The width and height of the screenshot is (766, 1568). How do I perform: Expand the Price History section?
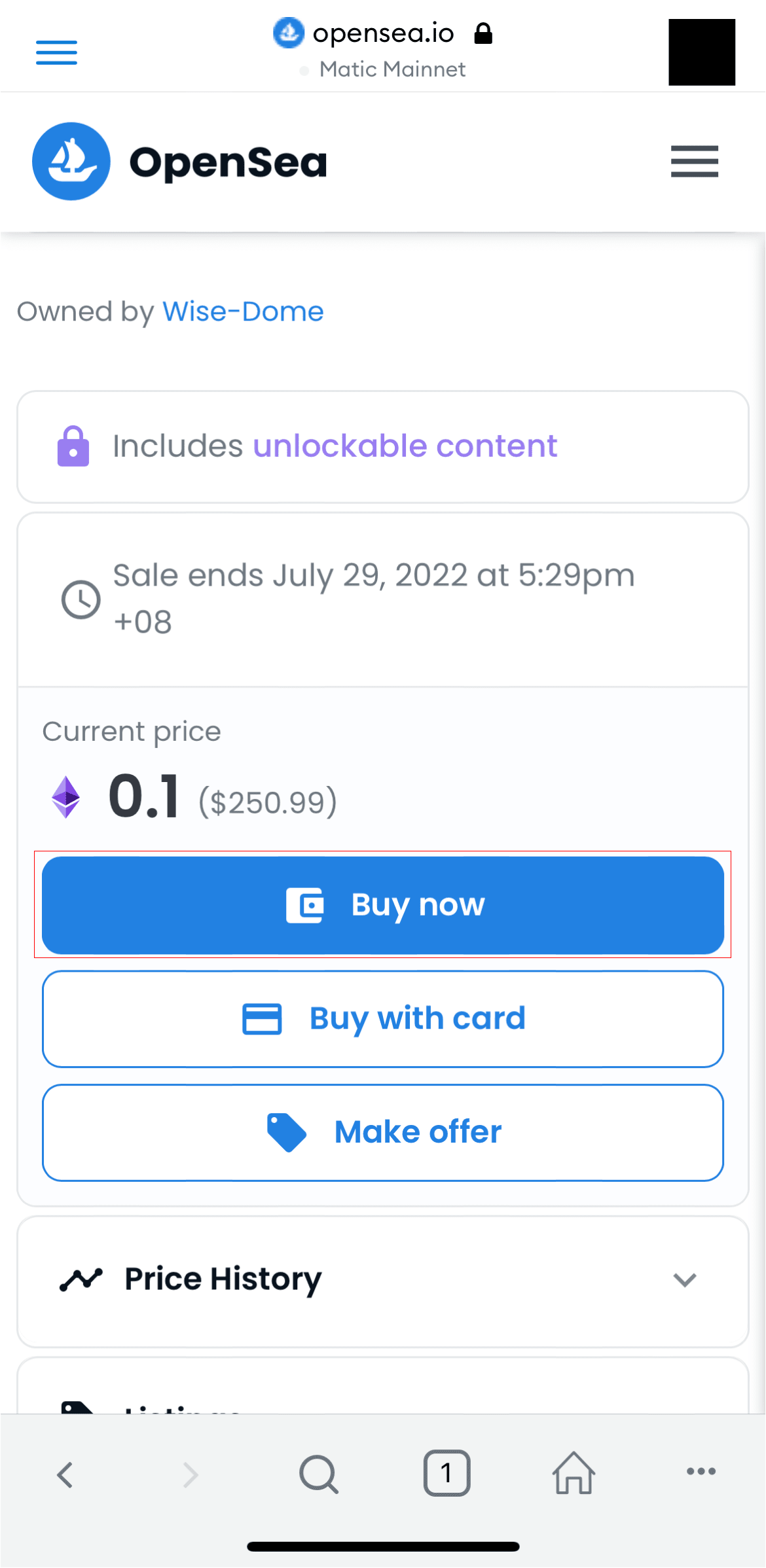(383, 1280)
